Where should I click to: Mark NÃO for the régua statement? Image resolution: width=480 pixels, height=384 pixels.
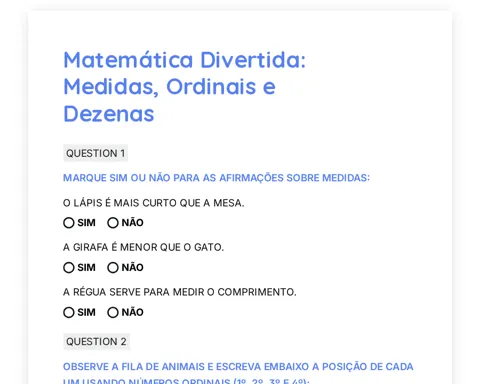pyautogui.click(x=113, y=312)
